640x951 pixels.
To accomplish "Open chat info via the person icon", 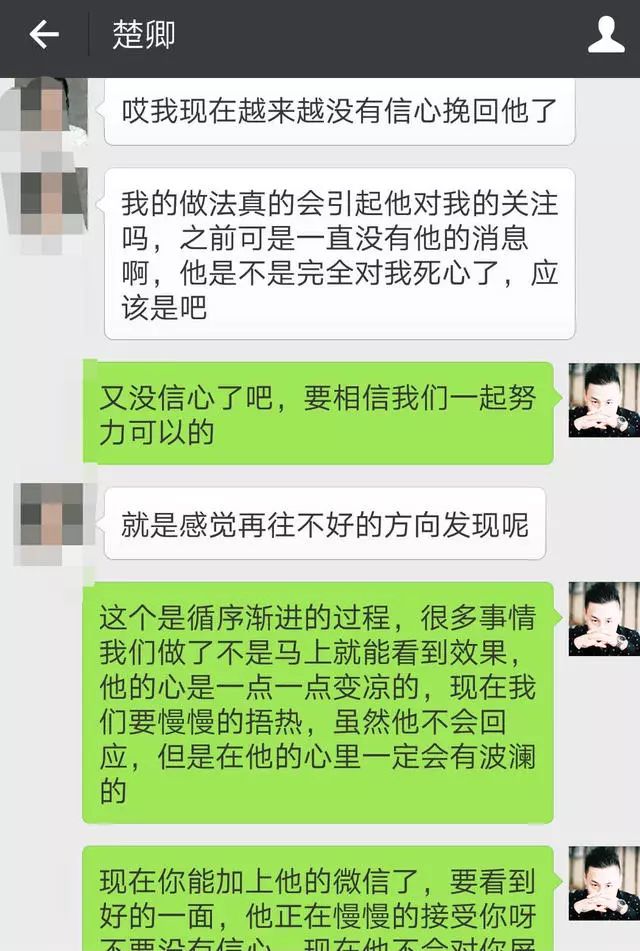I will click(x=605, y=36).
